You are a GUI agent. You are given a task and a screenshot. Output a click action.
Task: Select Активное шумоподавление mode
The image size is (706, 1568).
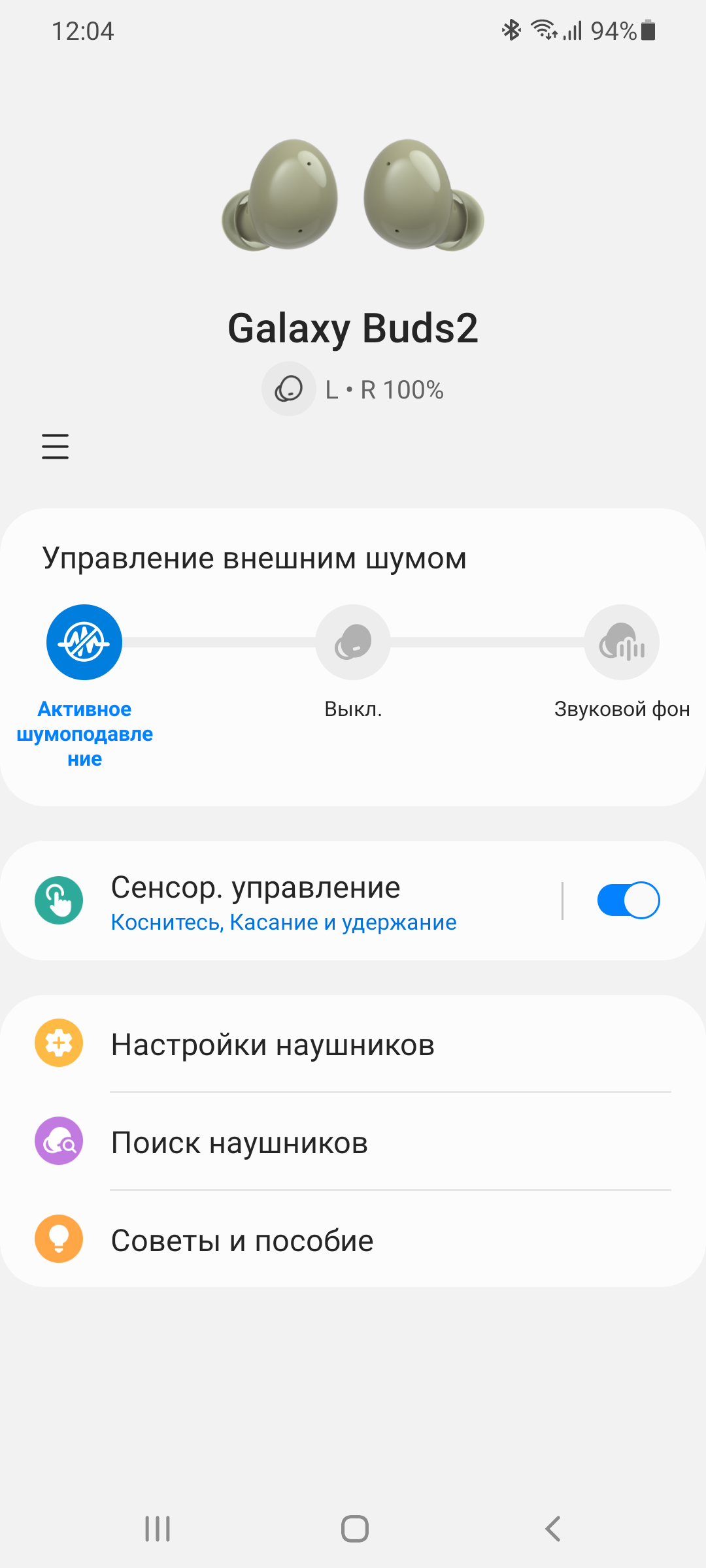point(84,642)
